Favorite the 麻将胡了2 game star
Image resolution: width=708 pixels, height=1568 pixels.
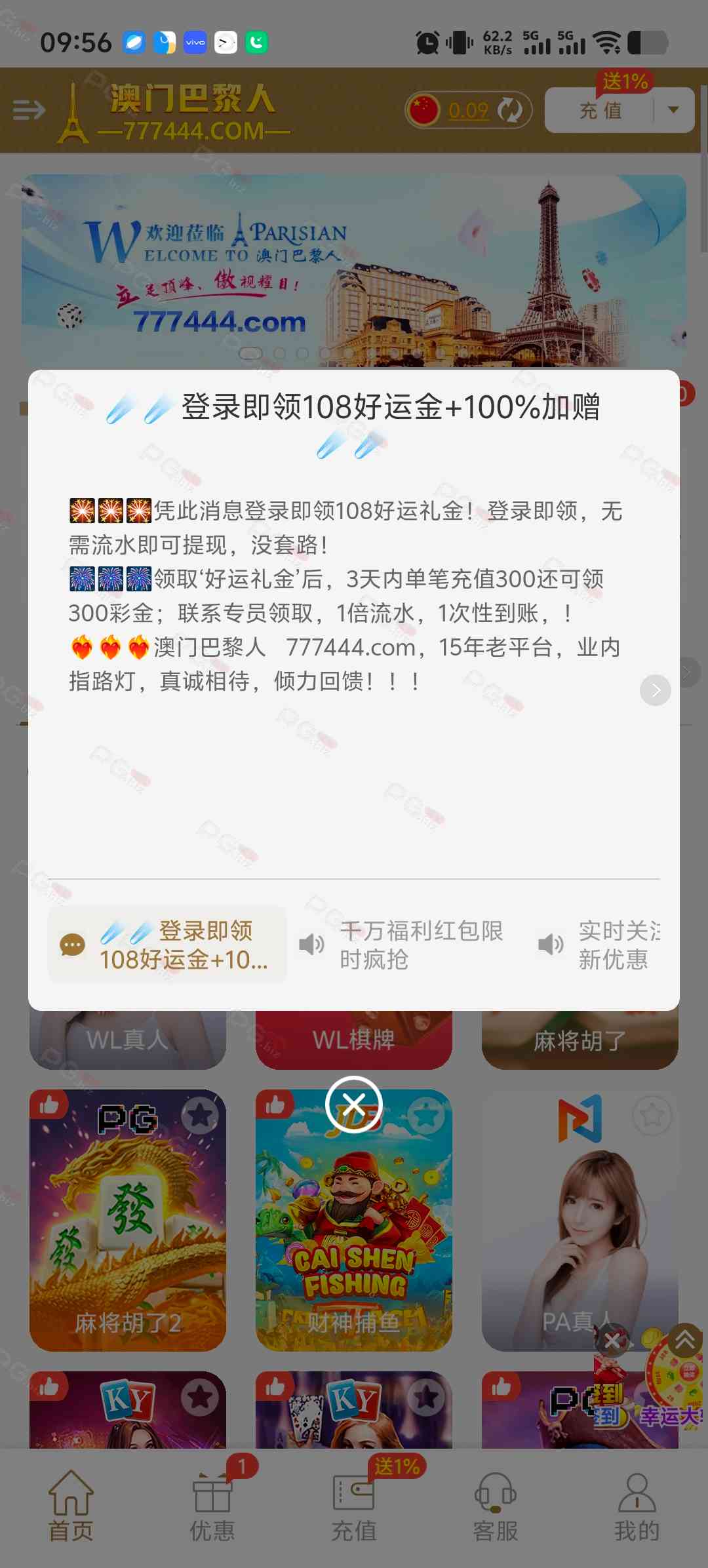[200, 1115]
